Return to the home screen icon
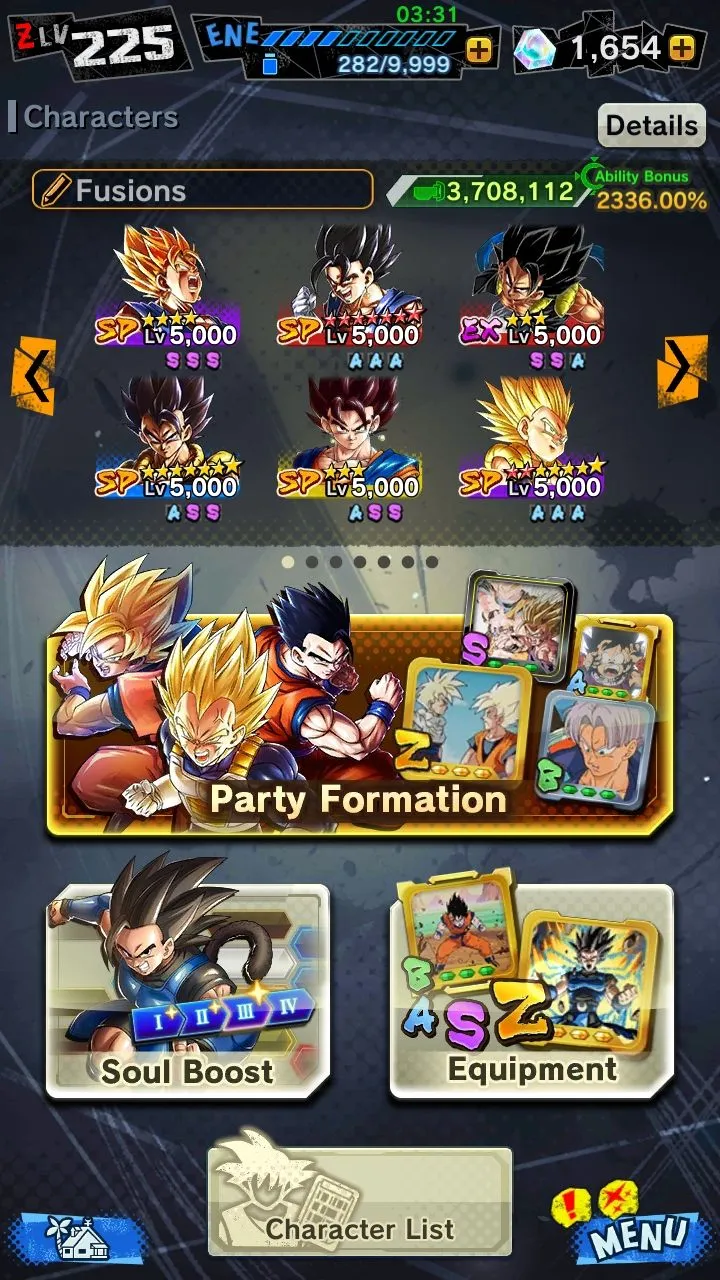Image resolution: width=720 pixels, height=1280 pixels. (x=77, y=1238)
